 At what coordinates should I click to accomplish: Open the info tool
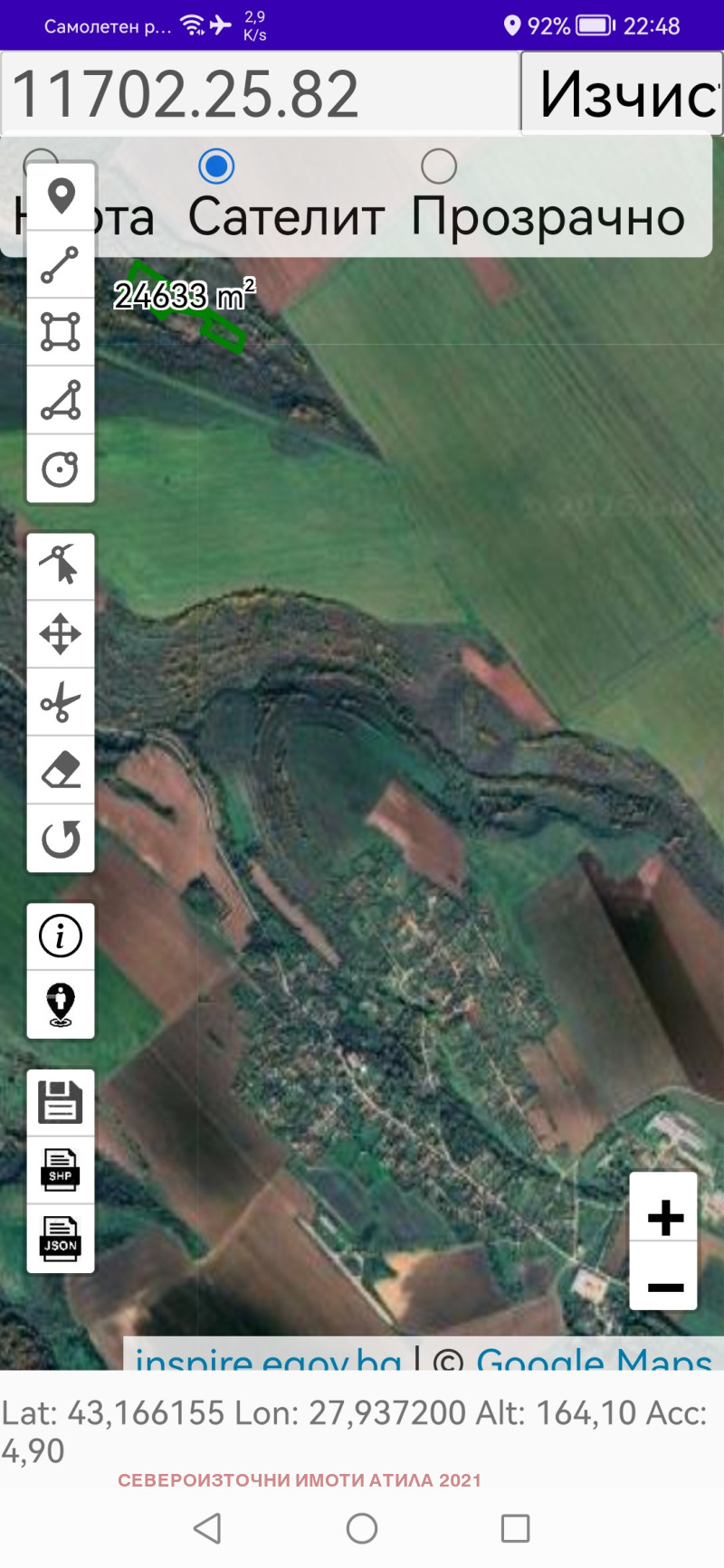click(61, 936)
